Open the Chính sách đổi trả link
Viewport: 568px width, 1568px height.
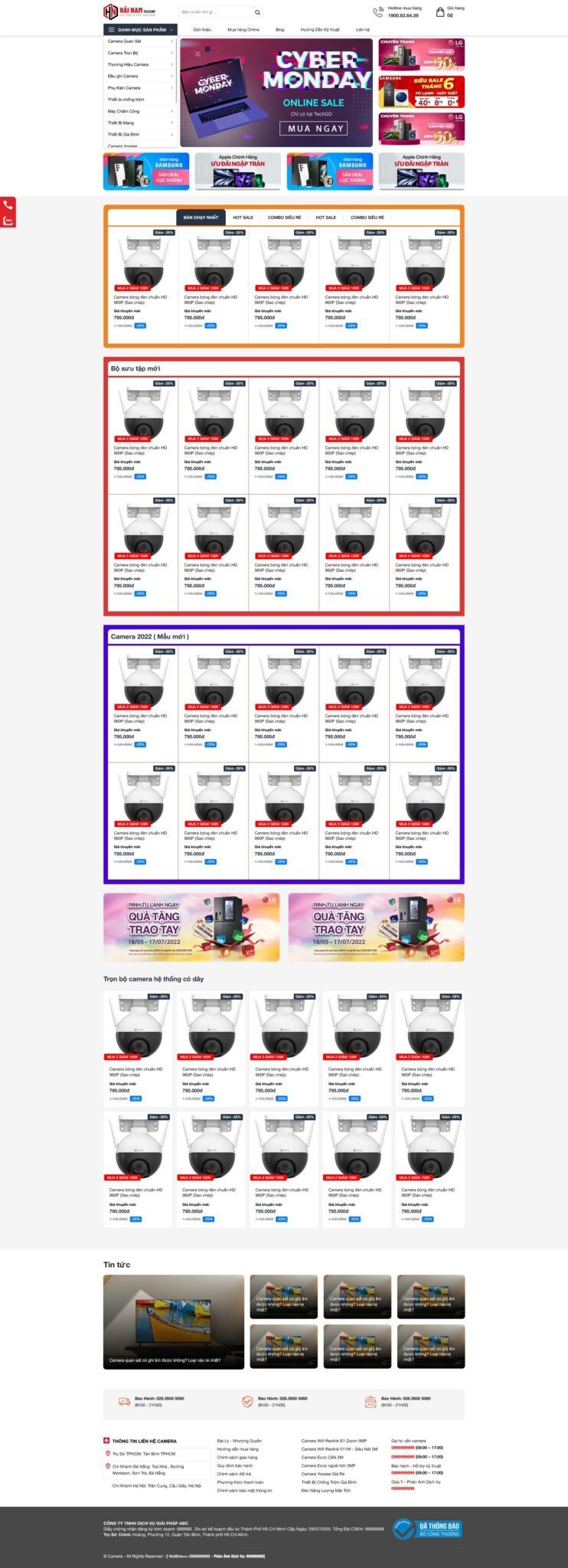(233, 1474)
